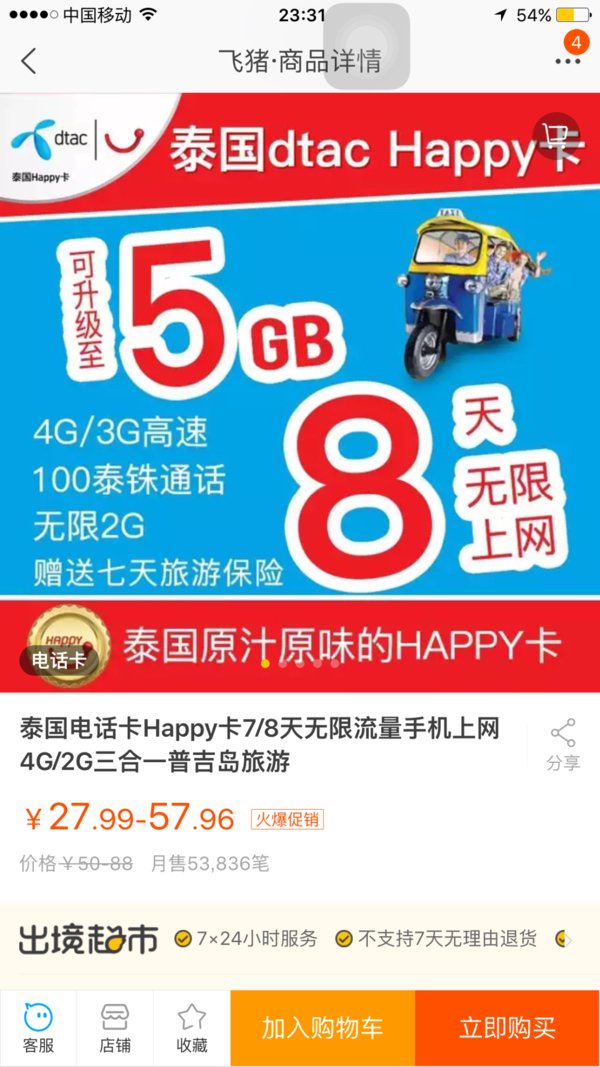The image size is (600, 1067).
Task: Add product to favorites with 收藏
Action: tap(192, 1028)
